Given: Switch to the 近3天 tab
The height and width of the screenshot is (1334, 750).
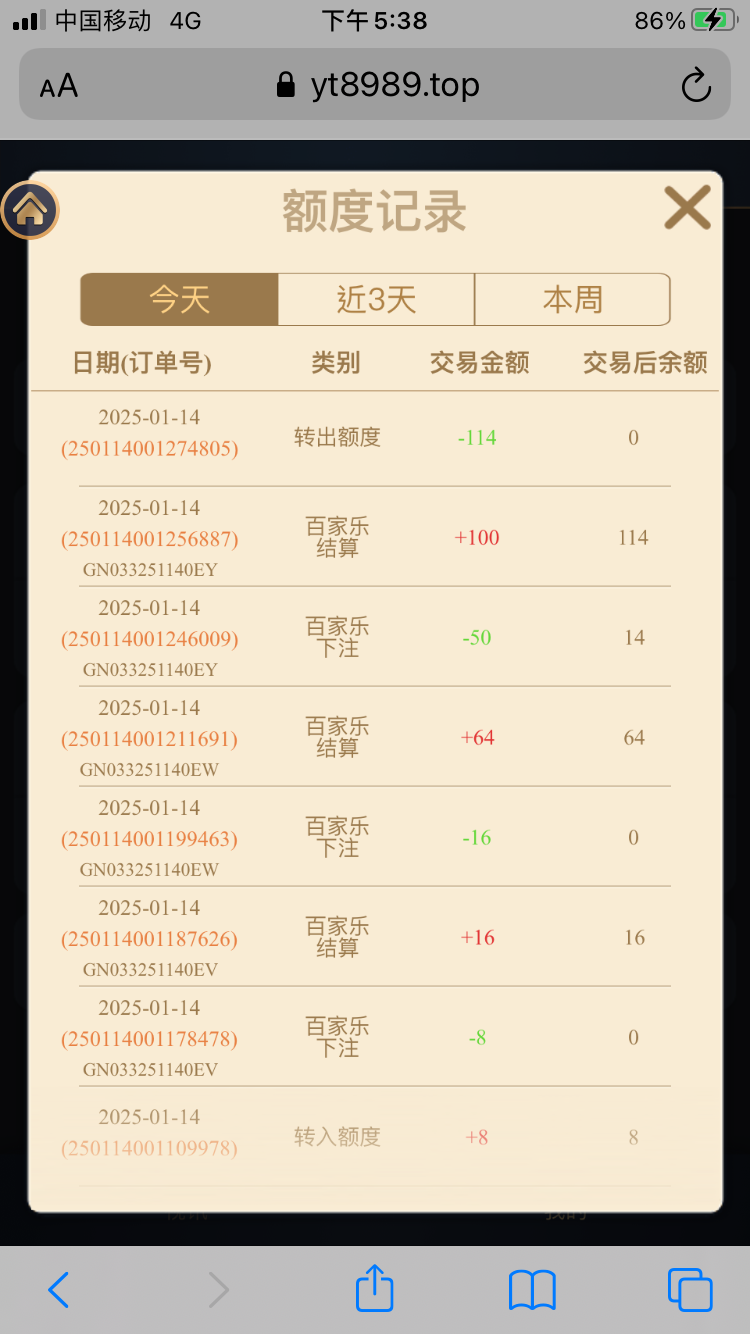Looking at the screenshot, I should click(376, 299).
